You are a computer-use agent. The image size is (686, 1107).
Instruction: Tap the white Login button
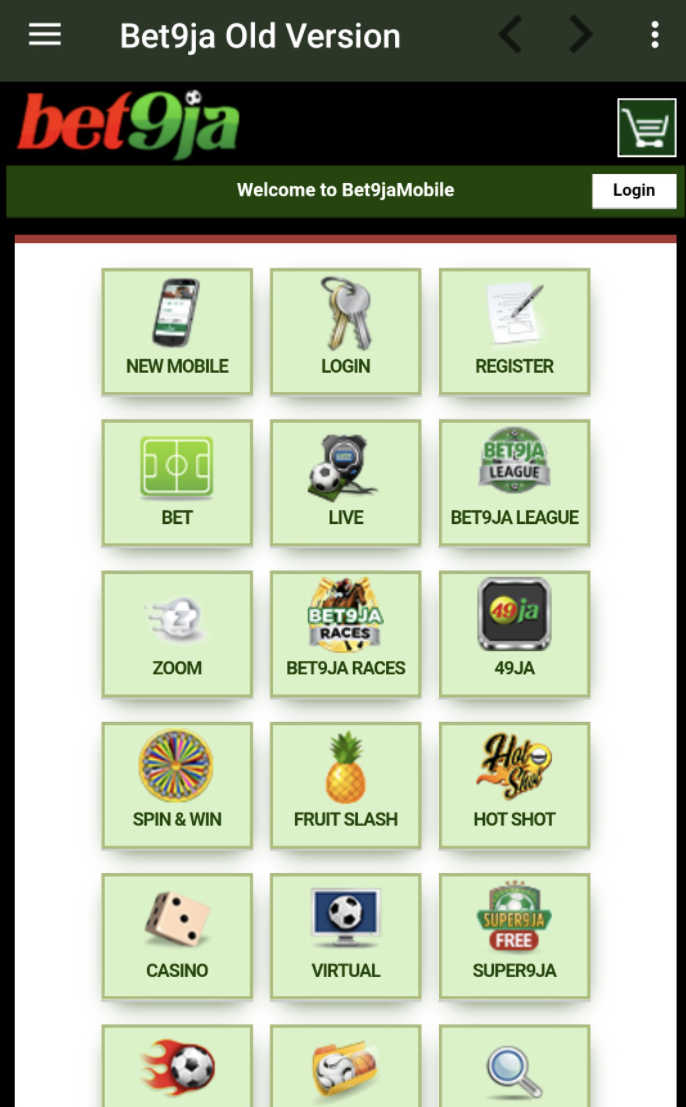click(x=633, y=190)
